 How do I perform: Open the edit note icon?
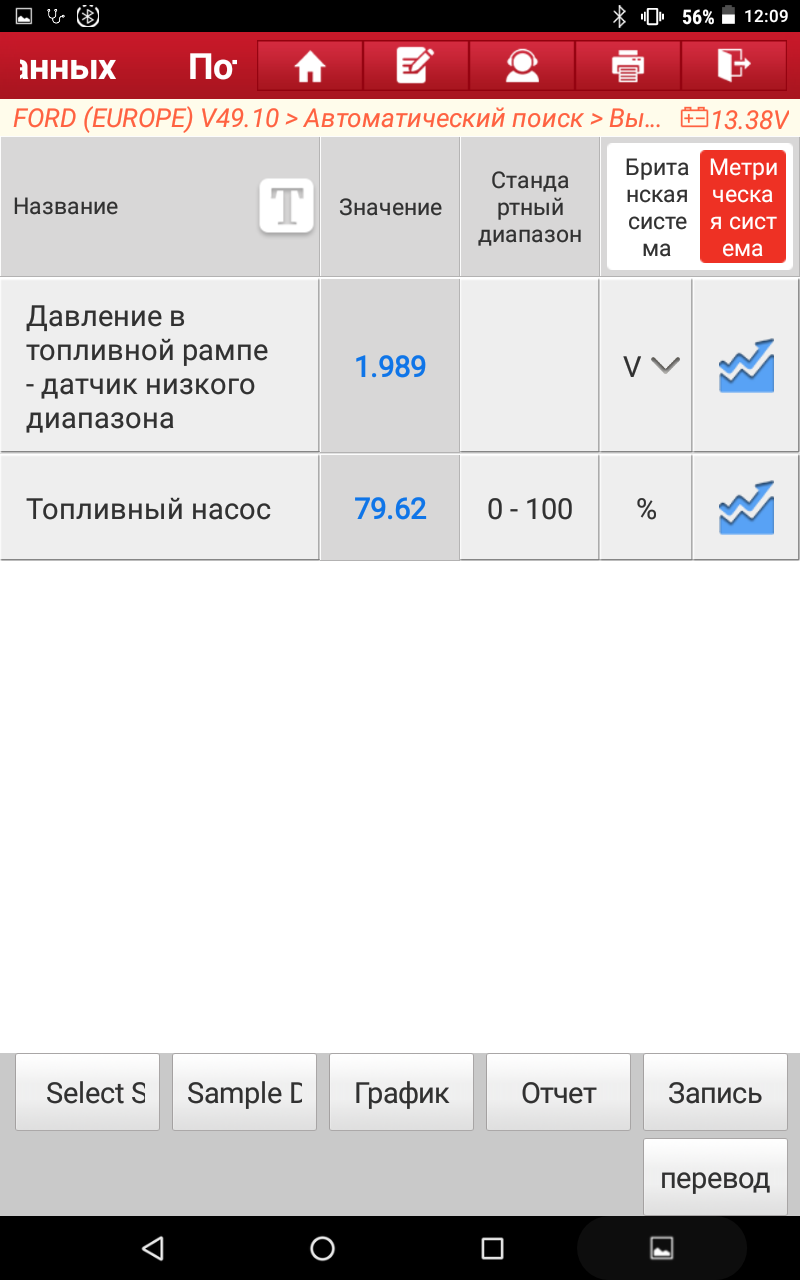[415, 67]
